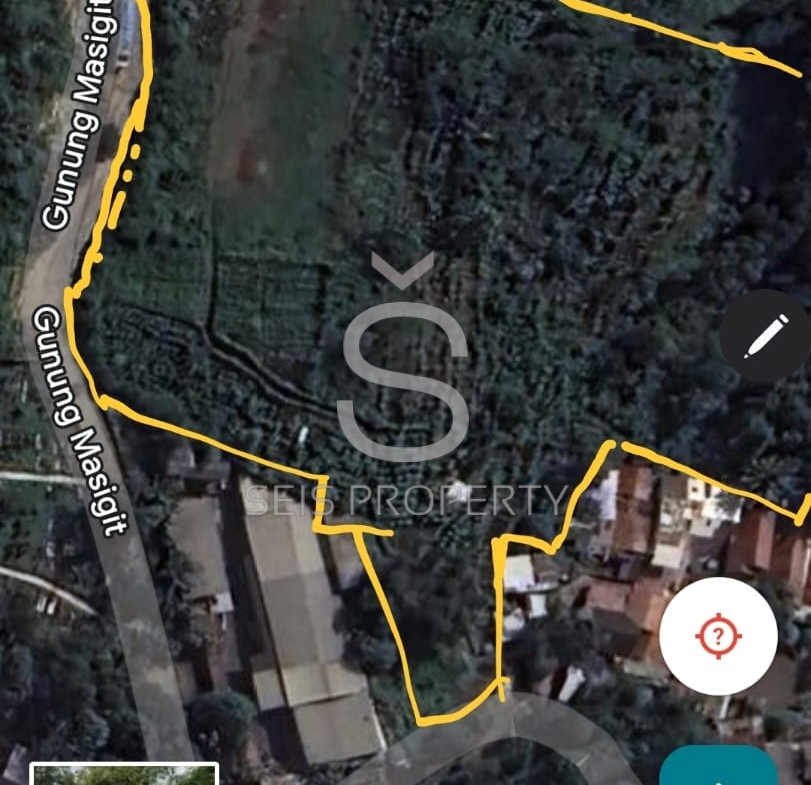The image size is (811, 785).
Task: Tap the teal directions button
Action: click(x=718, y=768)
